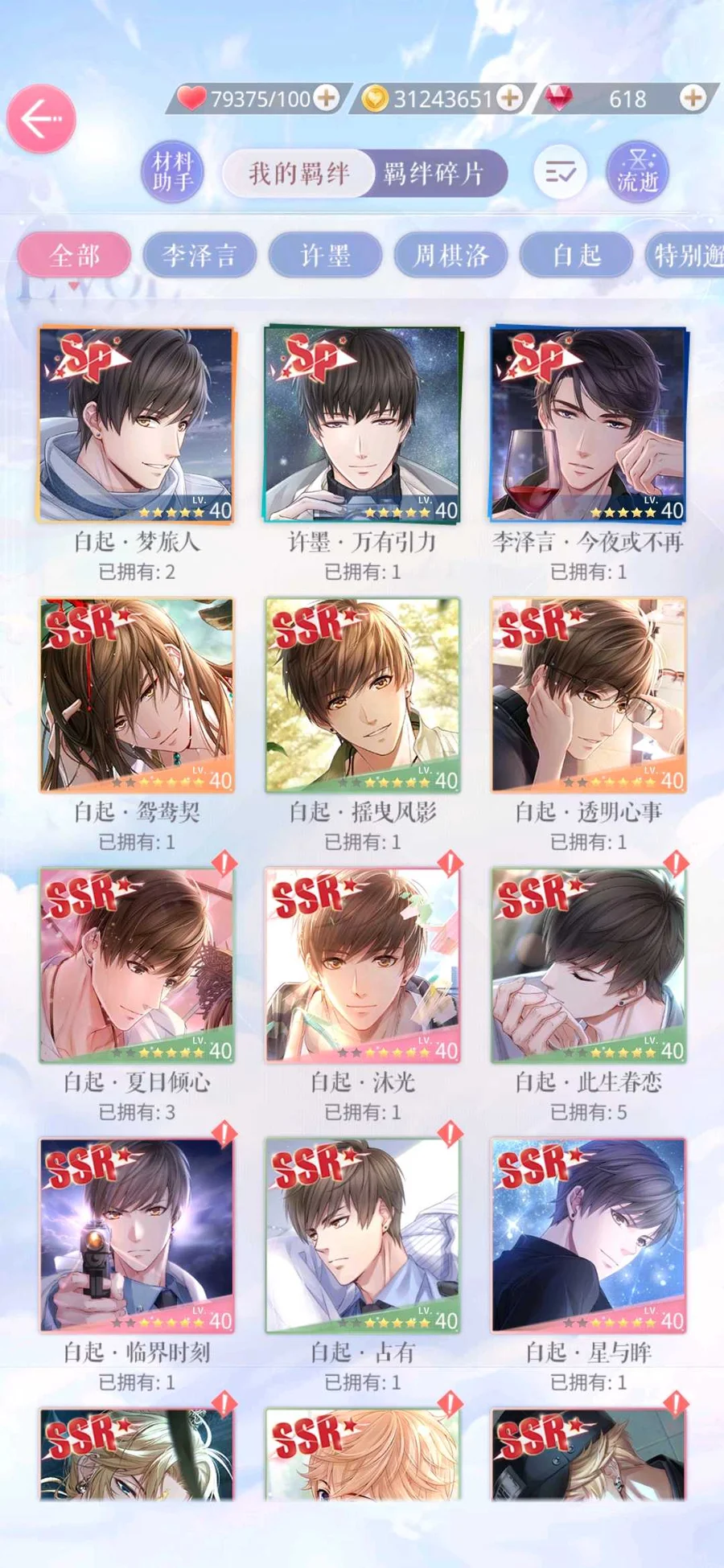Open the 材料助手 helper
The height and width of the screenshot is (1568, 724).
coord(172,172)
